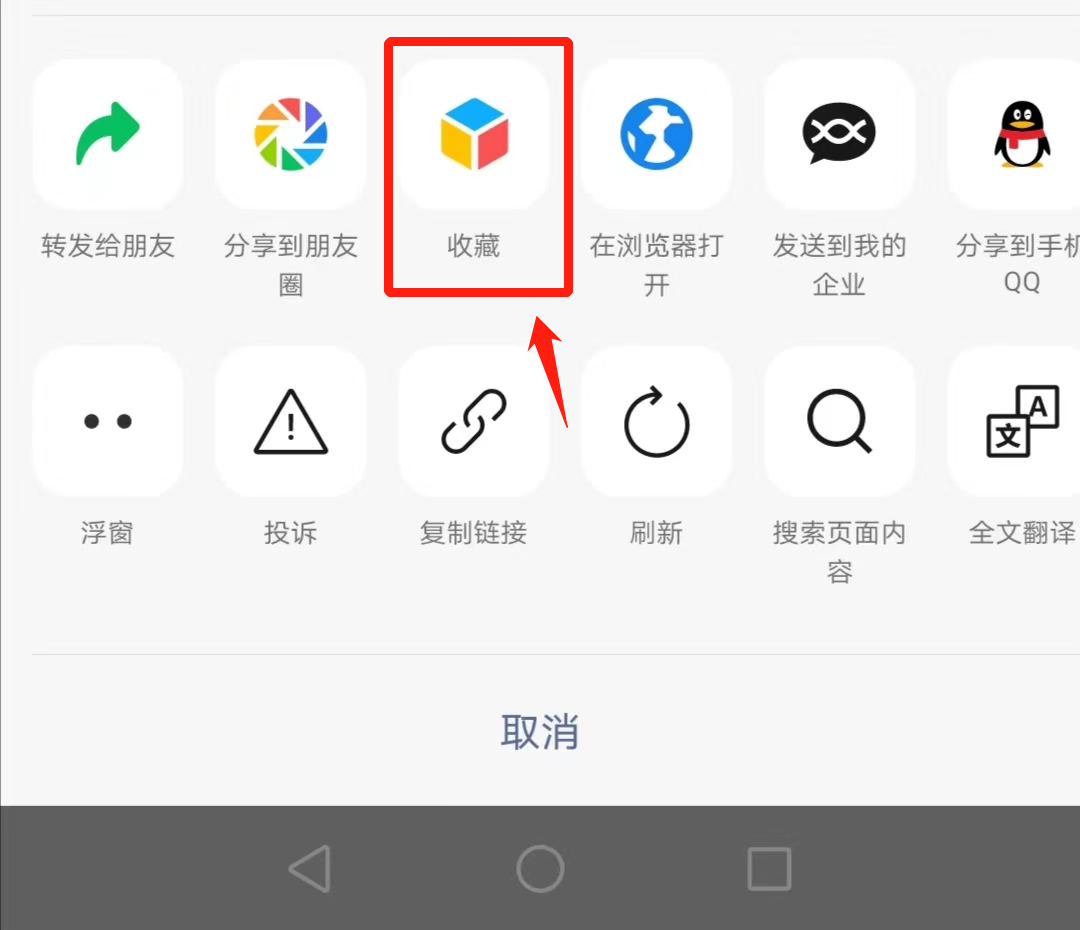1080x930 pixels.
Task: Tap the system back button
Action: pos(310,868)
